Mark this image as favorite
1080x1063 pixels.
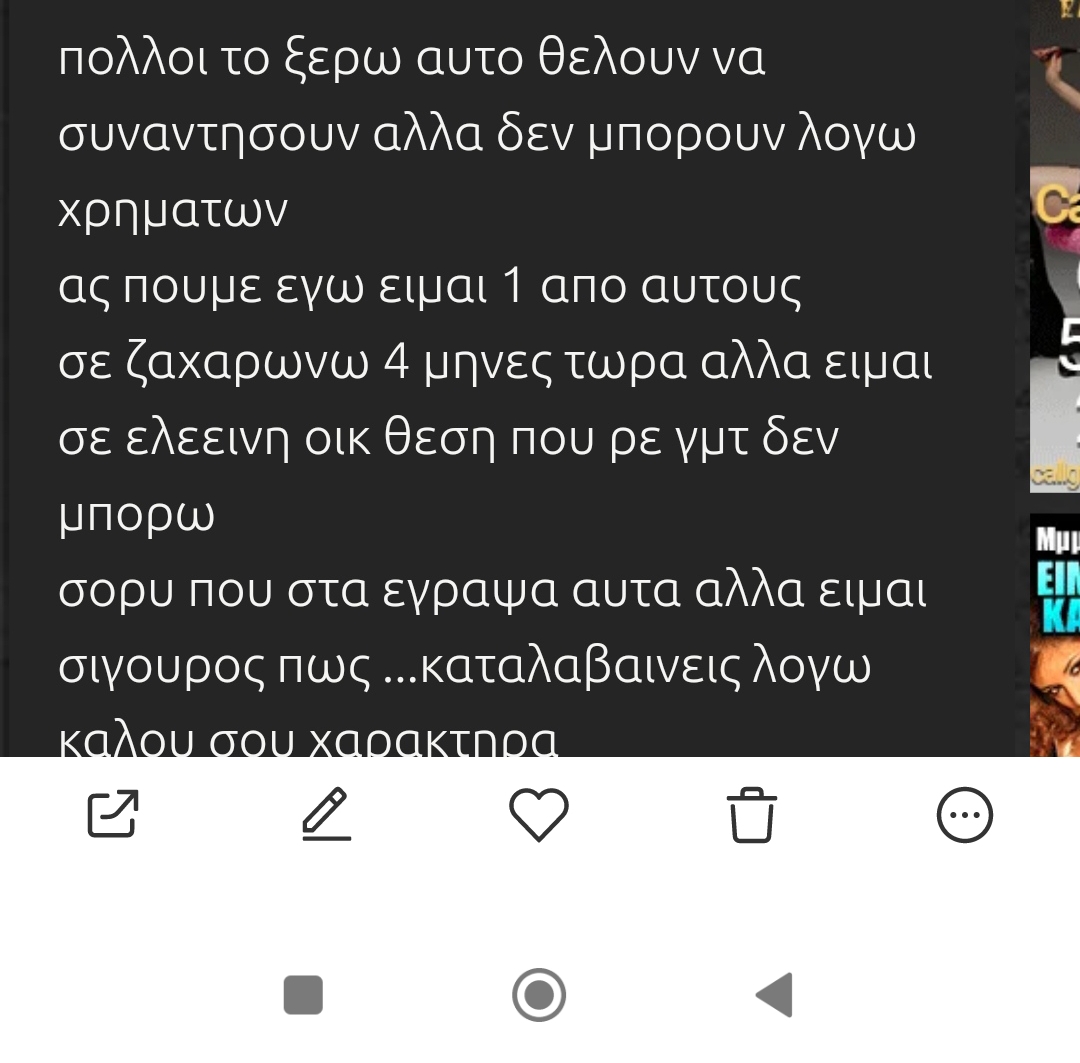click(539, 814)
